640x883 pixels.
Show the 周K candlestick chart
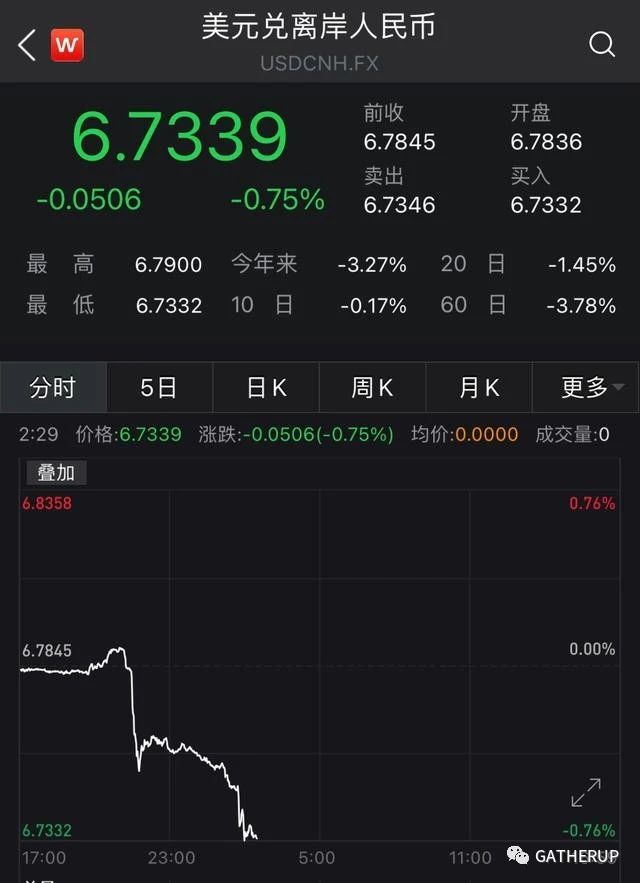point(372,388)
